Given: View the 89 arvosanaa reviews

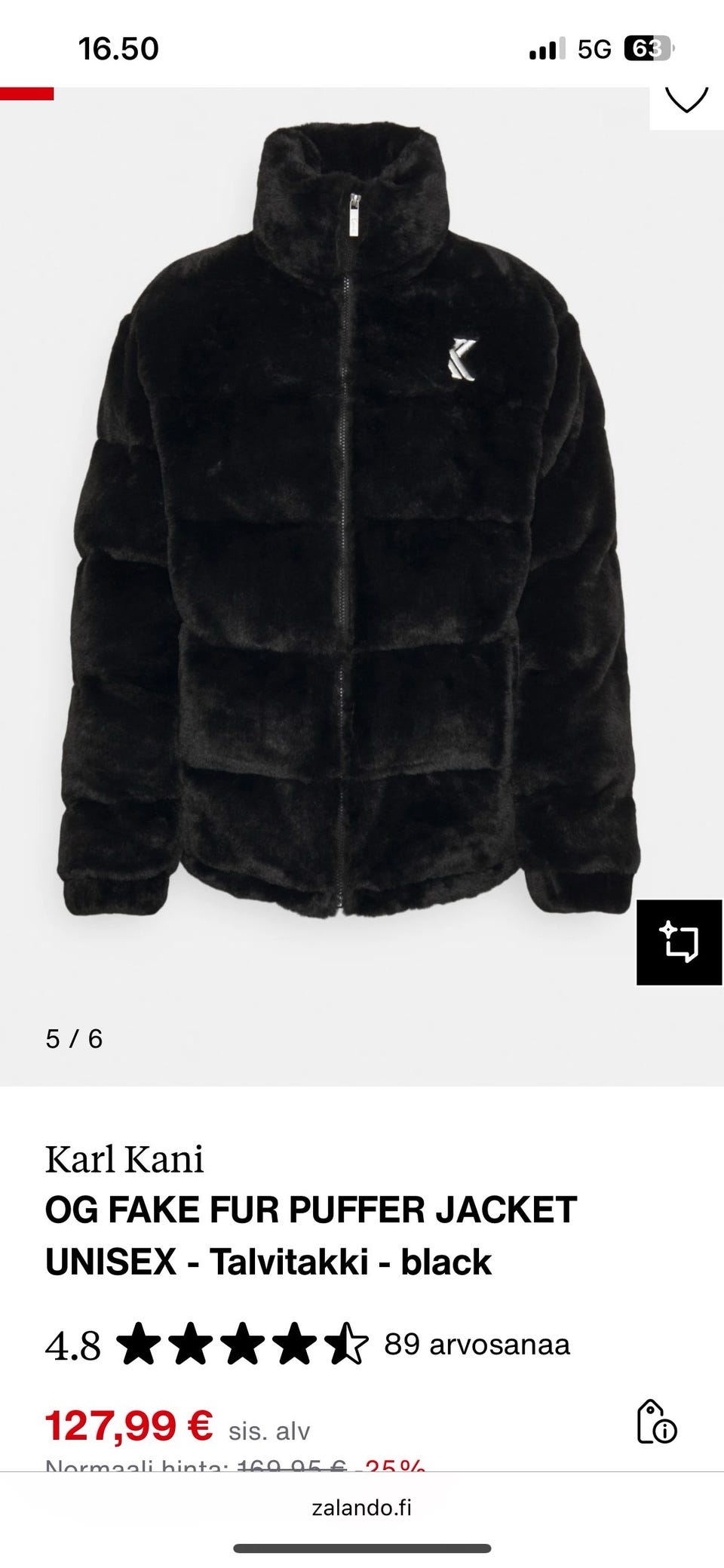Looking at the screenshot, I should [x=477, y=1344].
